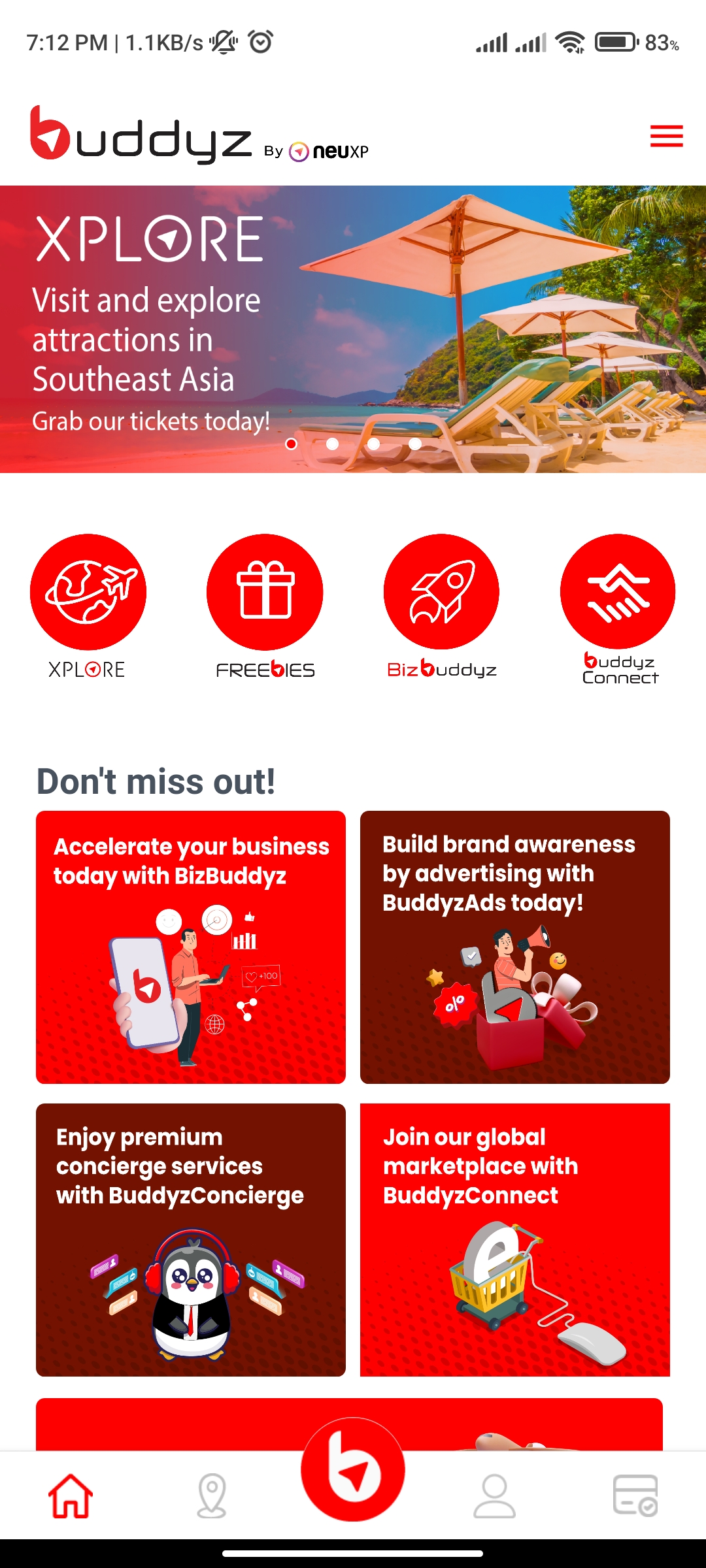Open the Accelerate your business BizBuddyz card
The width and height of the screenshot is (706, 1568).
pos(190,947)
